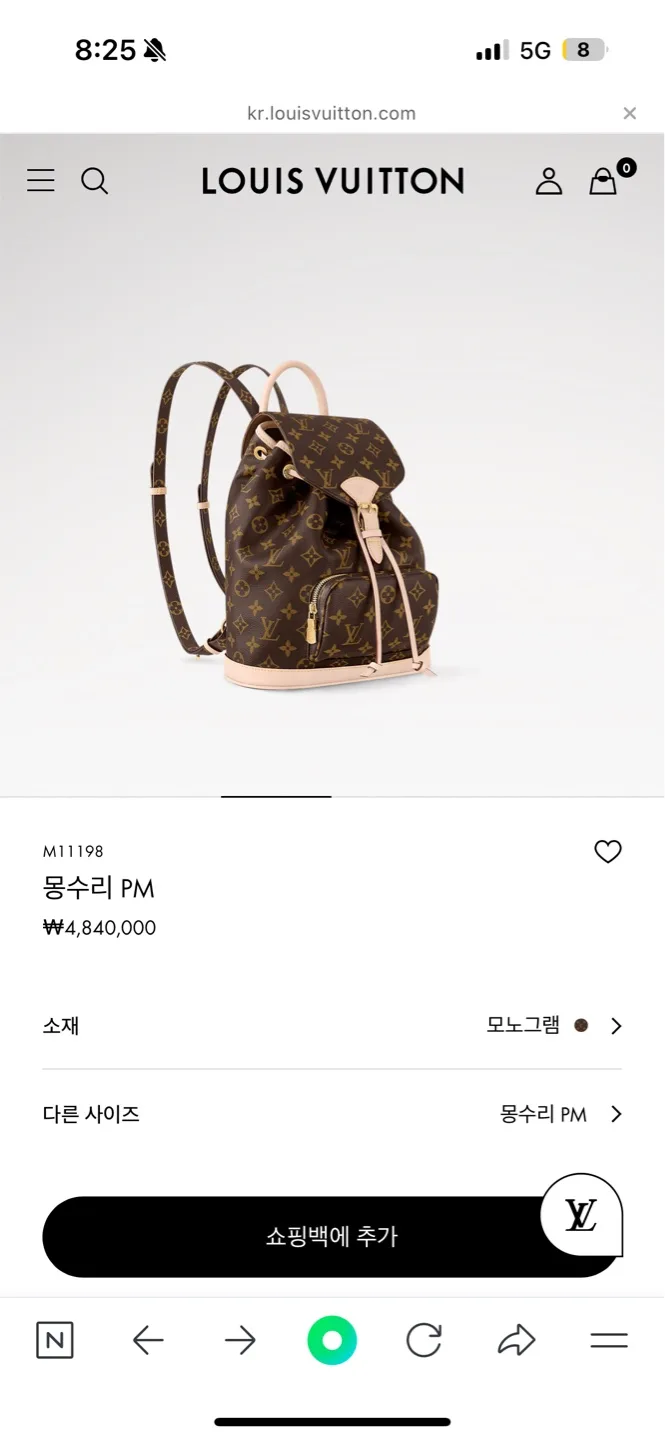
Task: Open the browser menu in toolbar
Action: click(608, 1340)
